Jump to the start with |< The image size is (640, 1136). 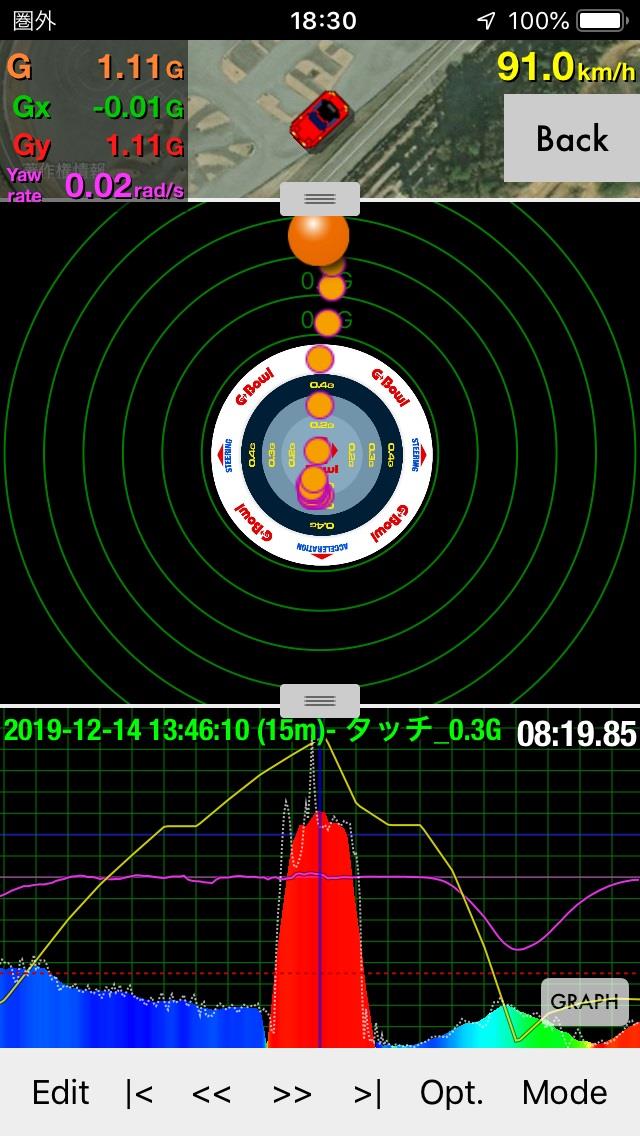tap(138, 1093)
